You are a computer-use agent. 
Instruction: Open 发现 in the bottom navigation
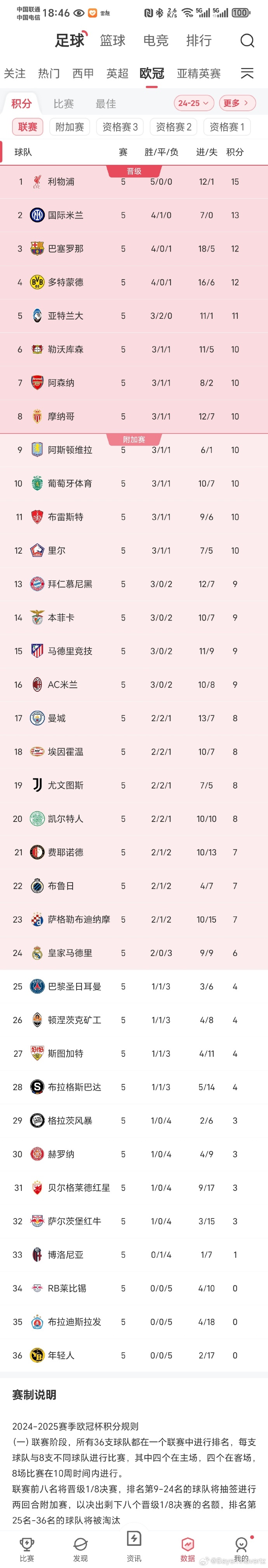pyautogui.click(x=80, y=1549)
